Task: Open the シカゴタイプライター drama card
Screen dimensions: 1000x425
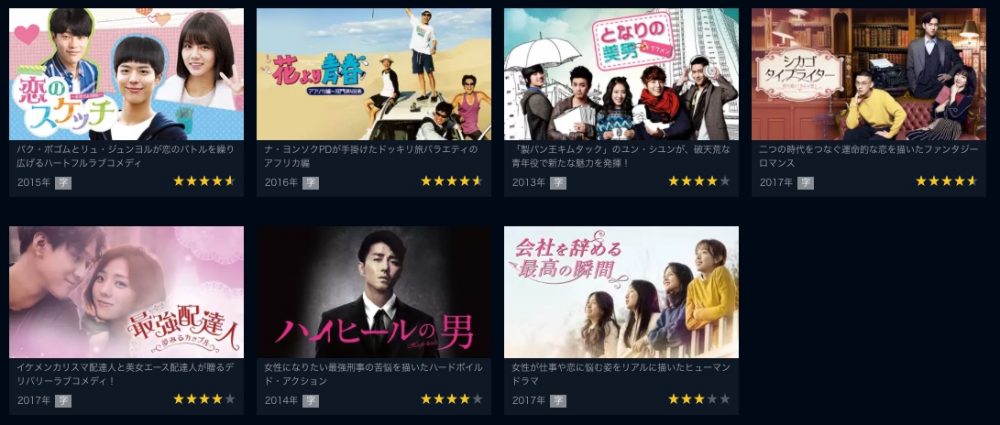Action: pos(868,75)
